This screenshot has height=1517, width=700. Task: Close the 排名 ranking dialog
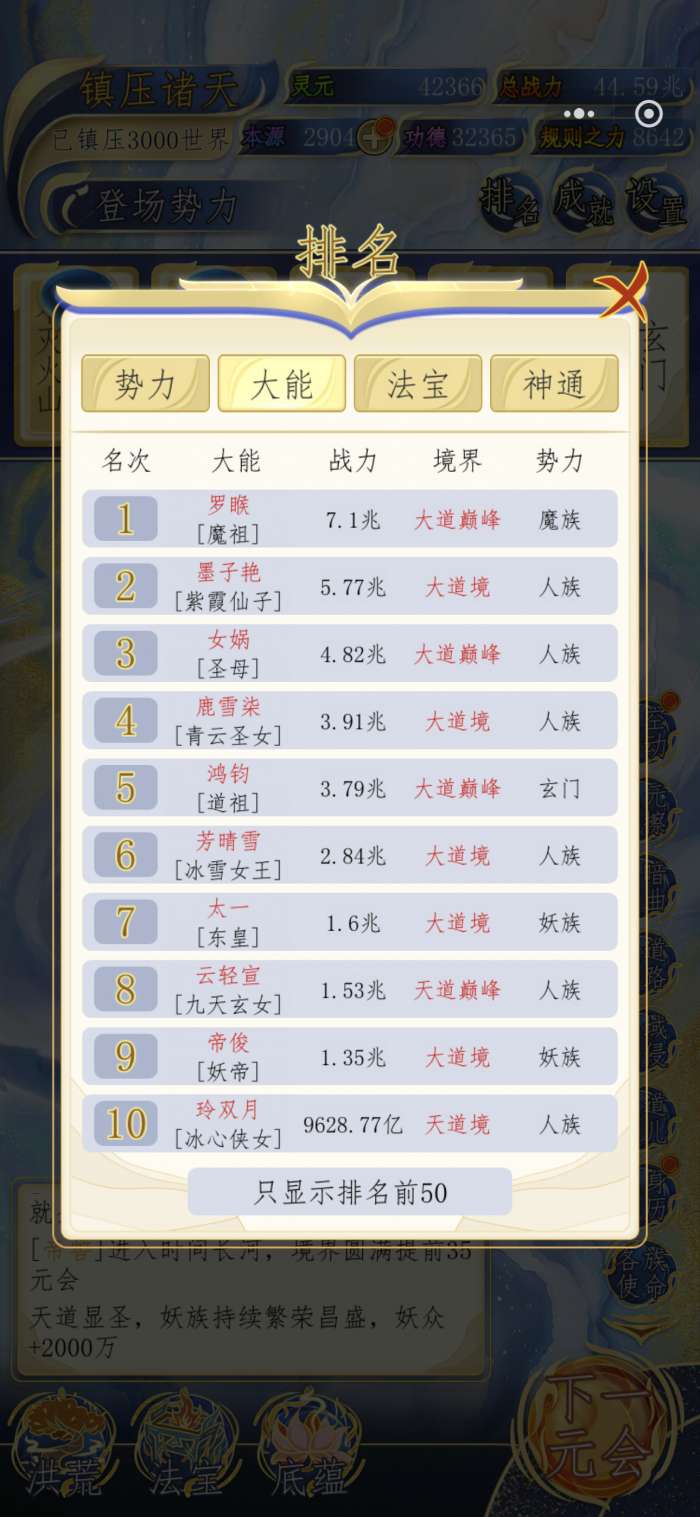tap(620, 290)
